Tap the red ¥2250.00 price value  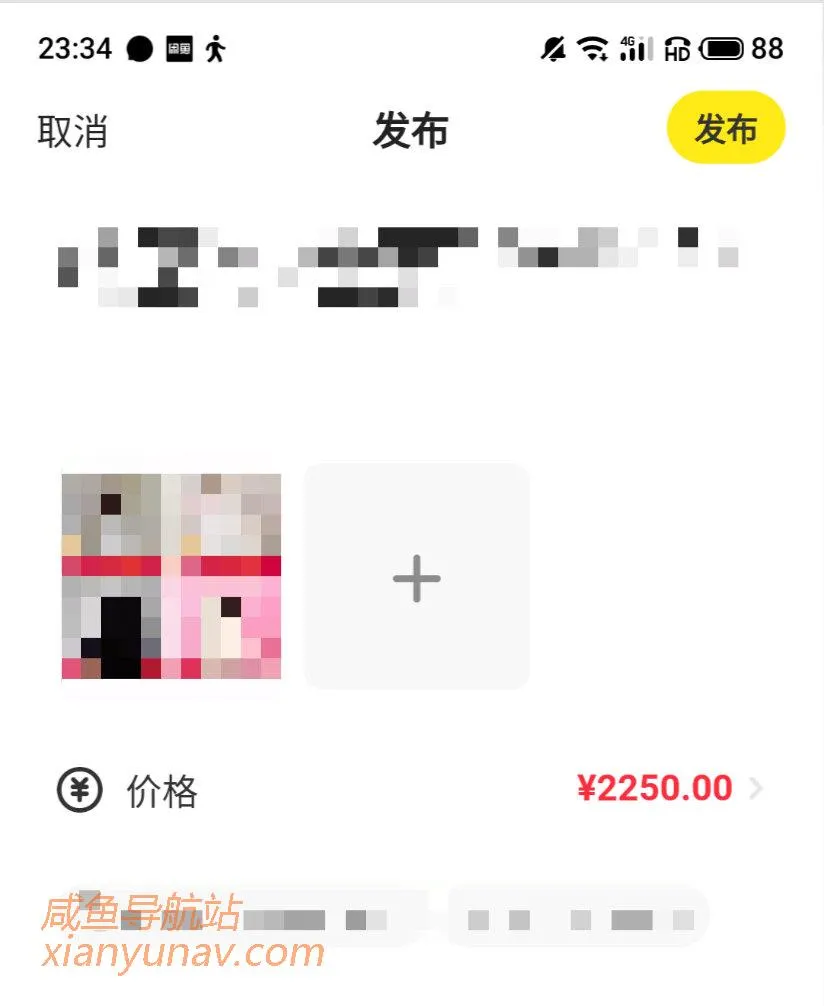(x=655, y=789)
